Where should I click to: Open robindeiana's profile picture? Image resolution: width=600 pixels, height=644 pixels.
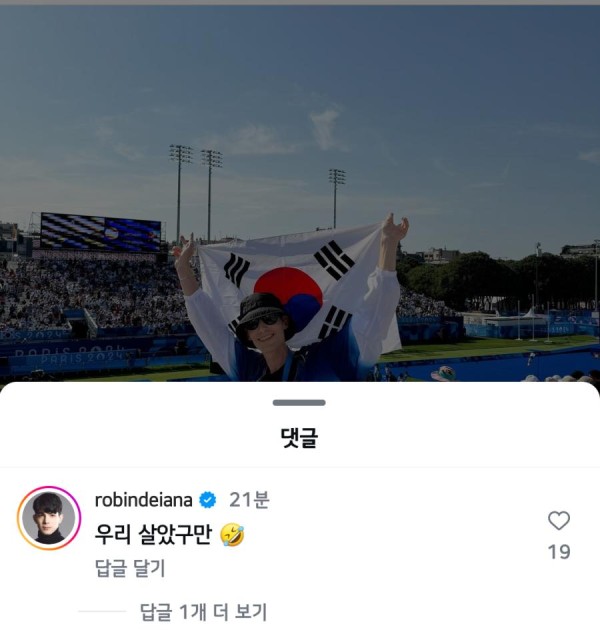point(49,518)
